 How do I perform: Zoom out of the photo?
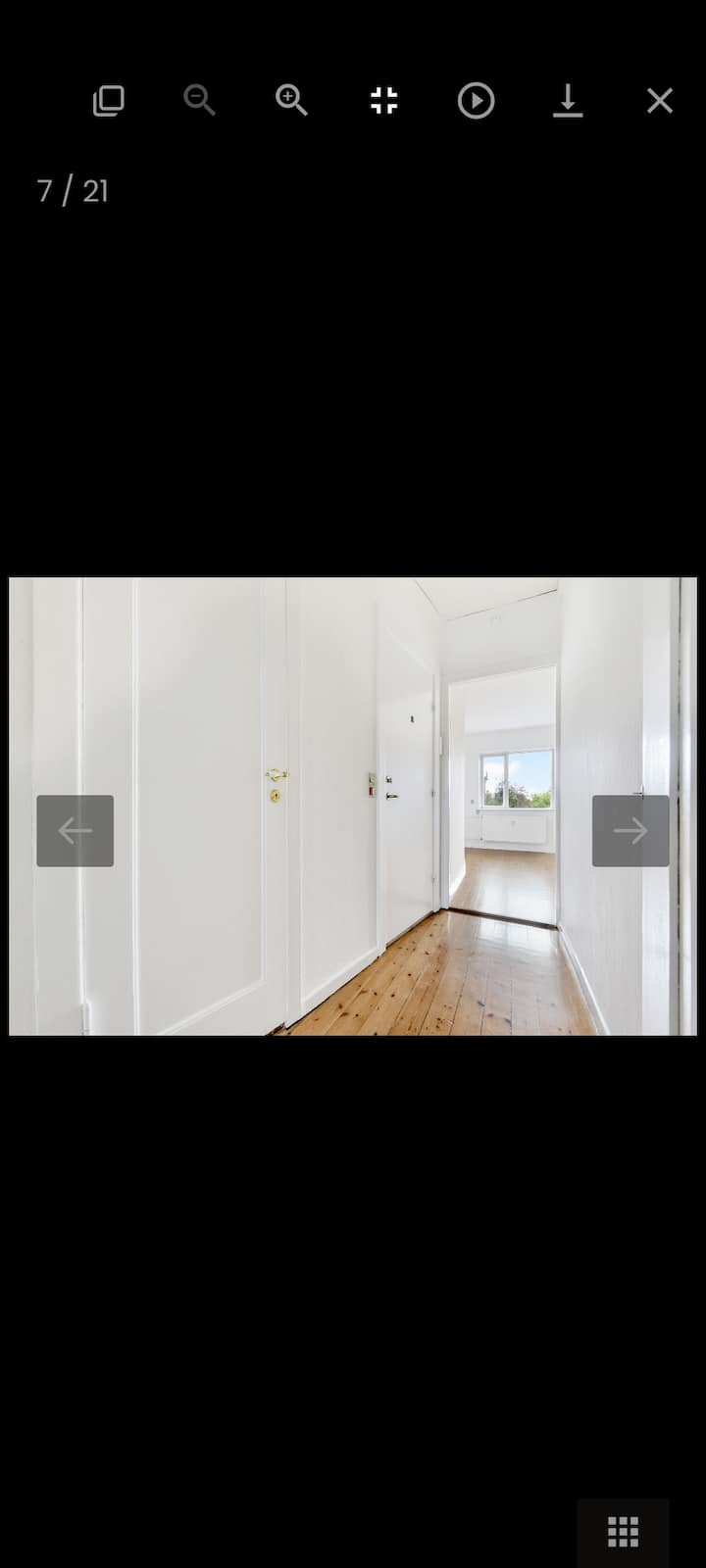tap(200, 100)
